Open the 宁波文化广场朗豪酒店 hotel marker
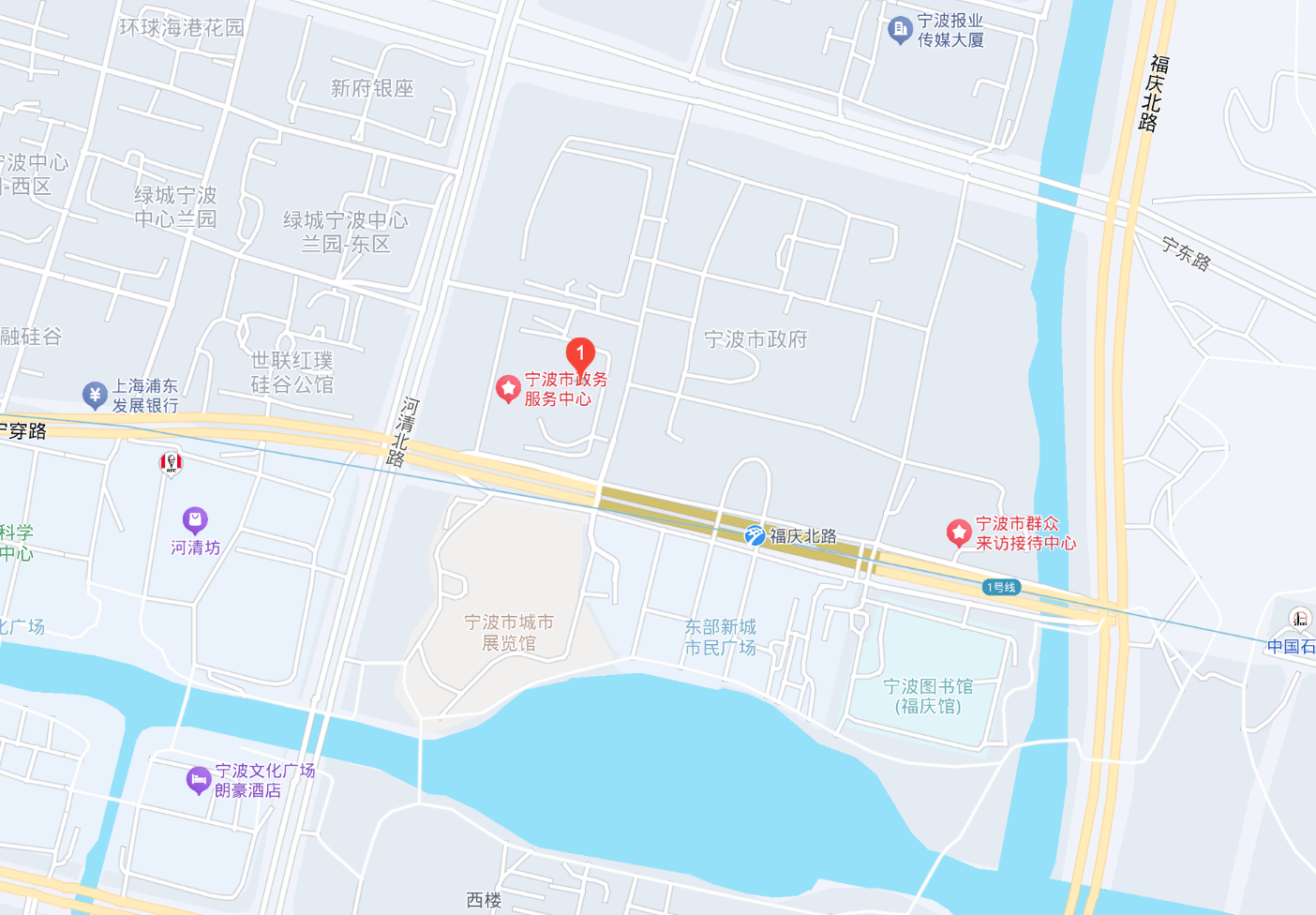The width and height of the screenshot is (1316, 915). click(x=199, y=780)
